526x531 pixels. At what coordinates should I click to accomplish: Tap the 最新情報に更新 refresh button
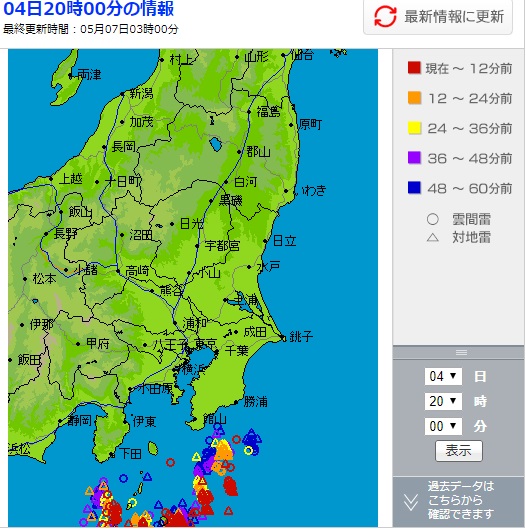tap(438, 16)
